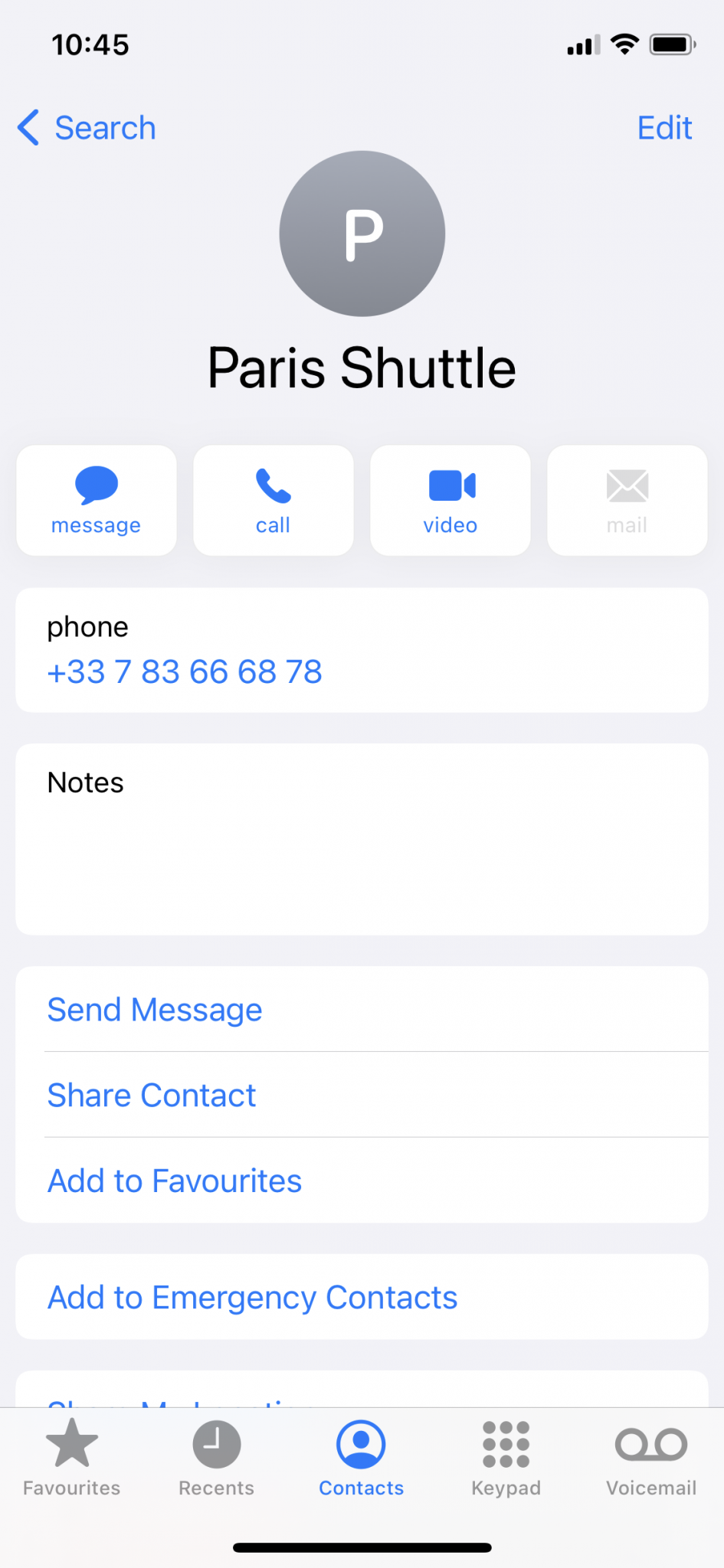The width and height of the screenshot is (724, 1568).
Task: Open the Notes field
Action: click(x=362, y=838)
